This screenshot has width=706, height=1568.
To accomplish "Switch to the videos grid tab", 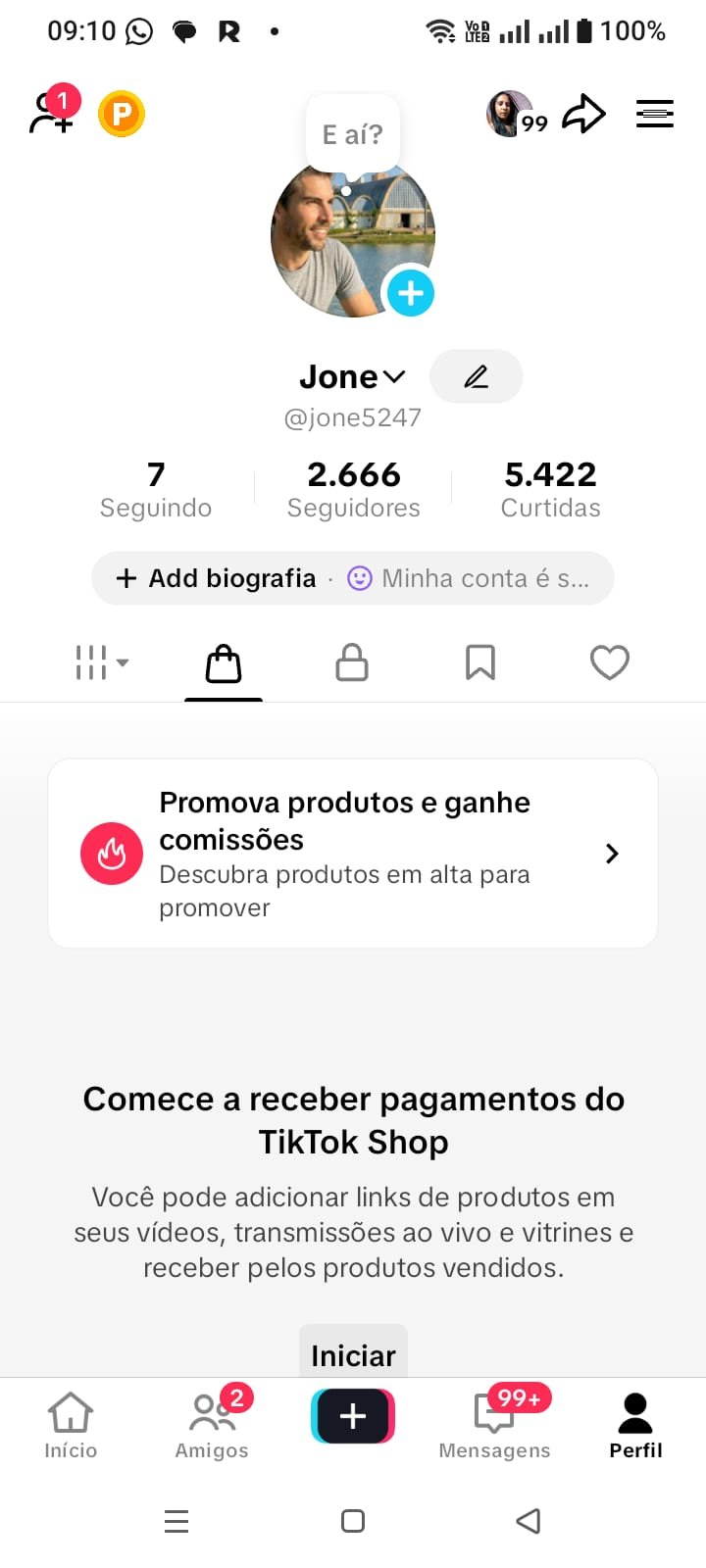I will pos(101,662).
